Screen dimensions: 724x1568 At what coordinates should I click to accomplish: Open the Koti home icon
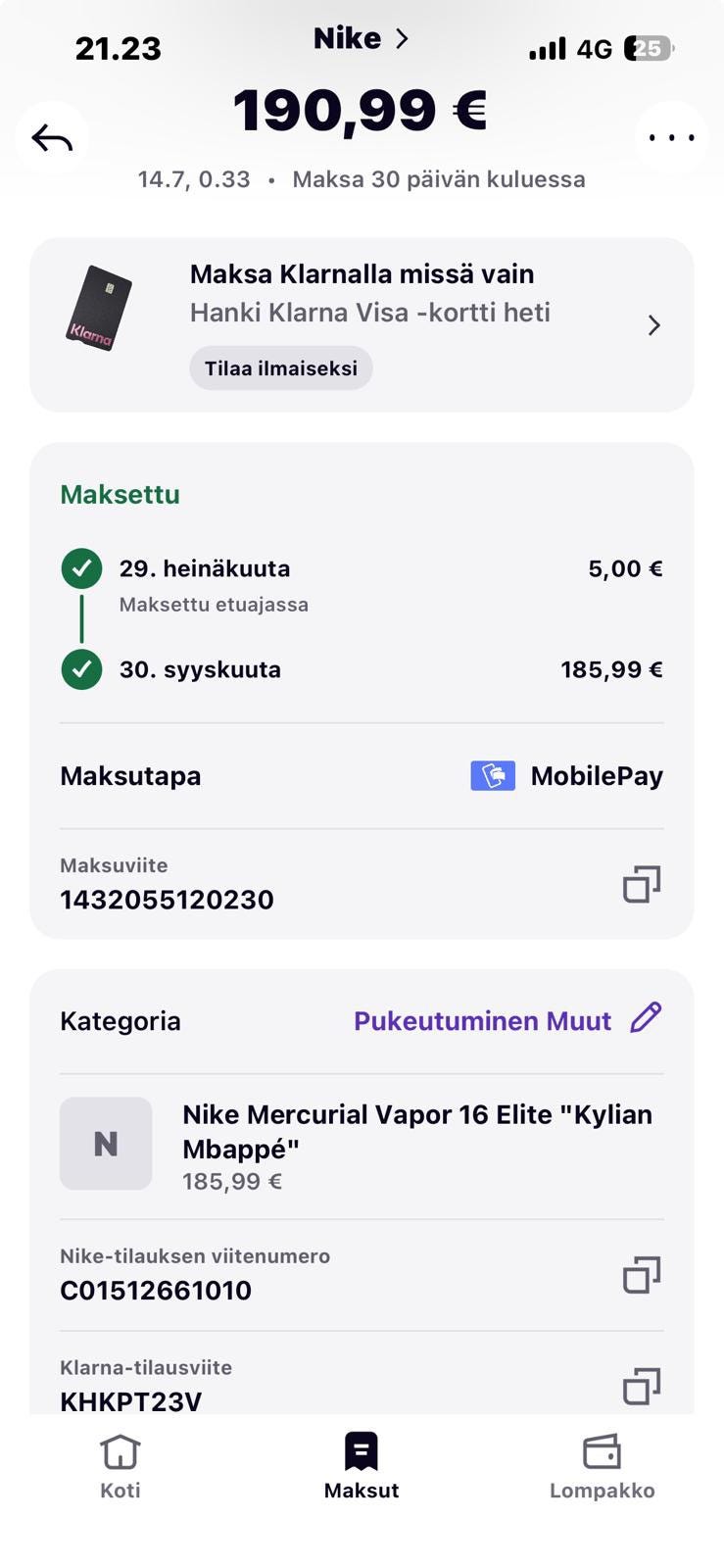point(119,1453)
